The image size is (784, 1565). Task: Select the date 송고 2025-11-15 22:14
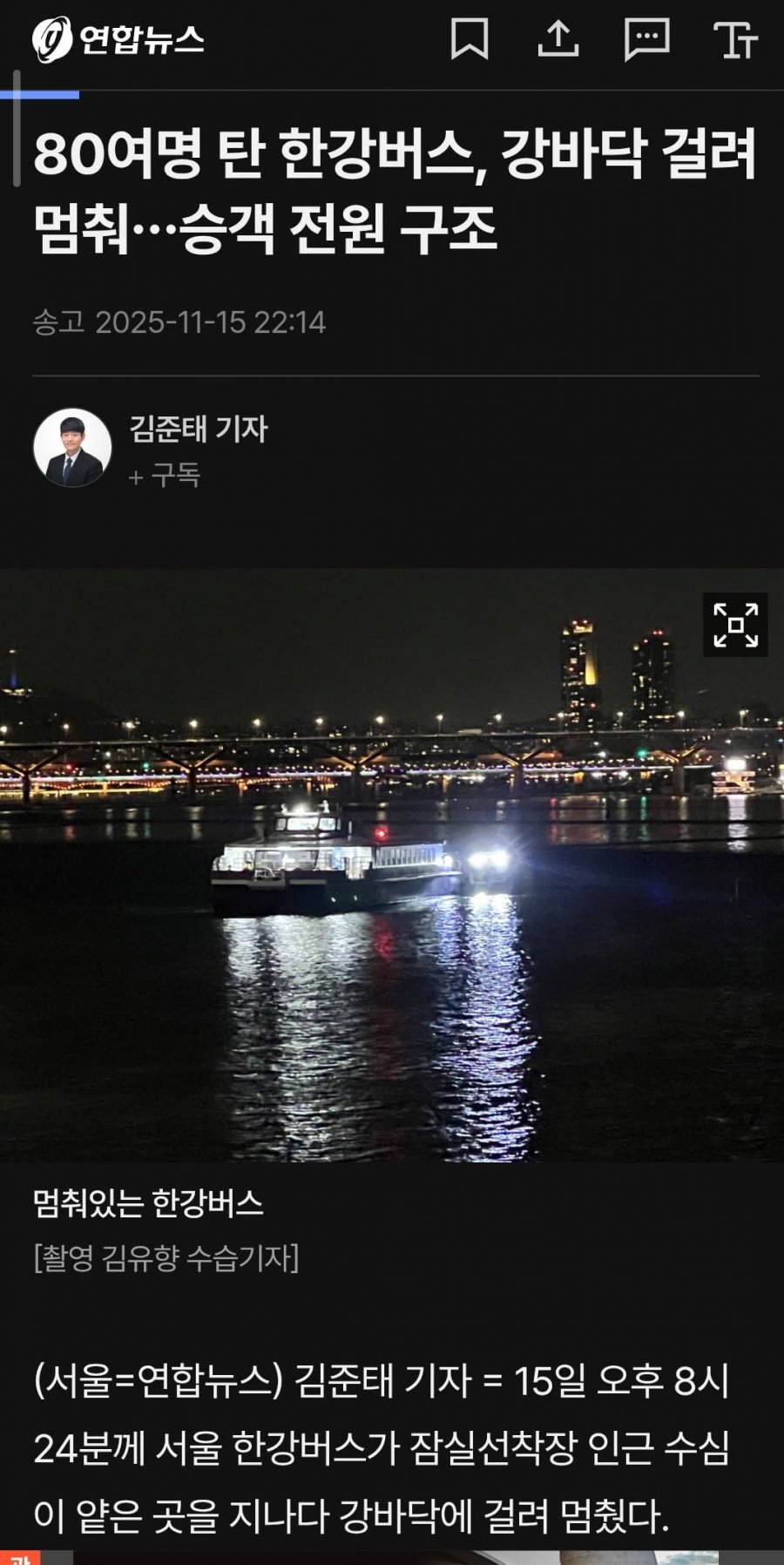tap(183, 321)
